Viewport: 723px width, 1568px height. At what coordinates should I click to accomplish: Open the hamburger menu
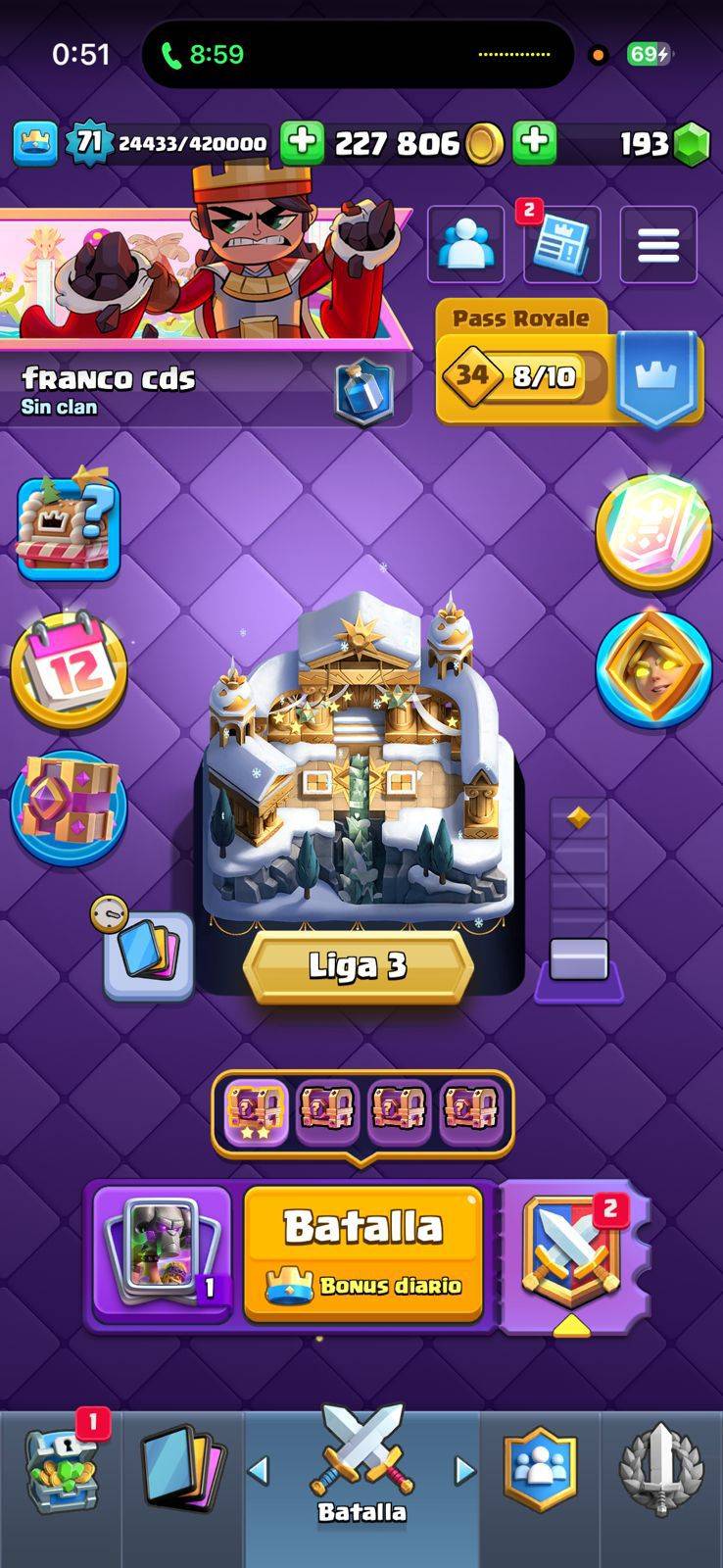click(x=658, y=245)
